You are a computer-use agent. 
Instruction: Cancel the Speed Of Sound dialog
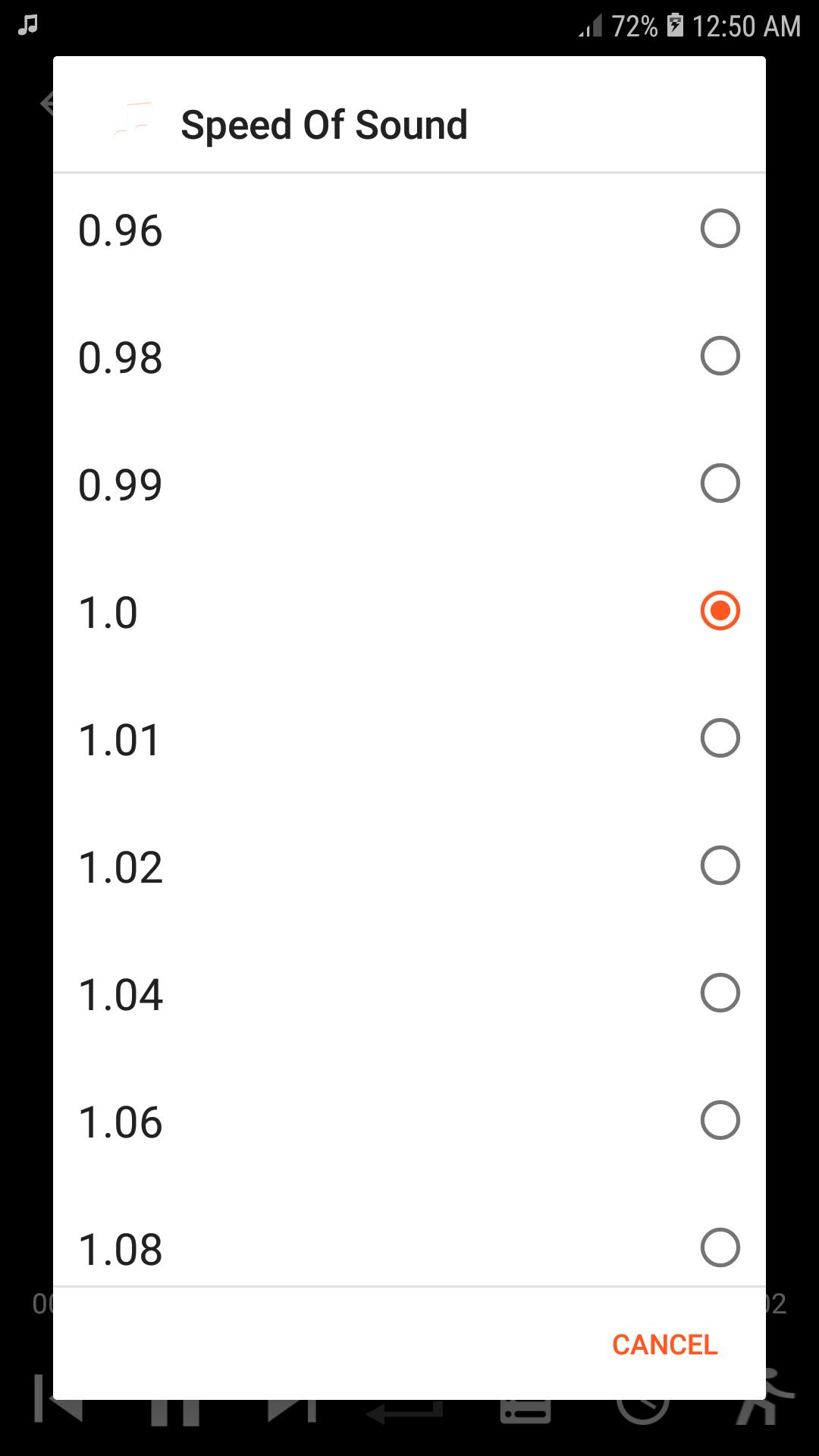click(x=664, y=1345)
